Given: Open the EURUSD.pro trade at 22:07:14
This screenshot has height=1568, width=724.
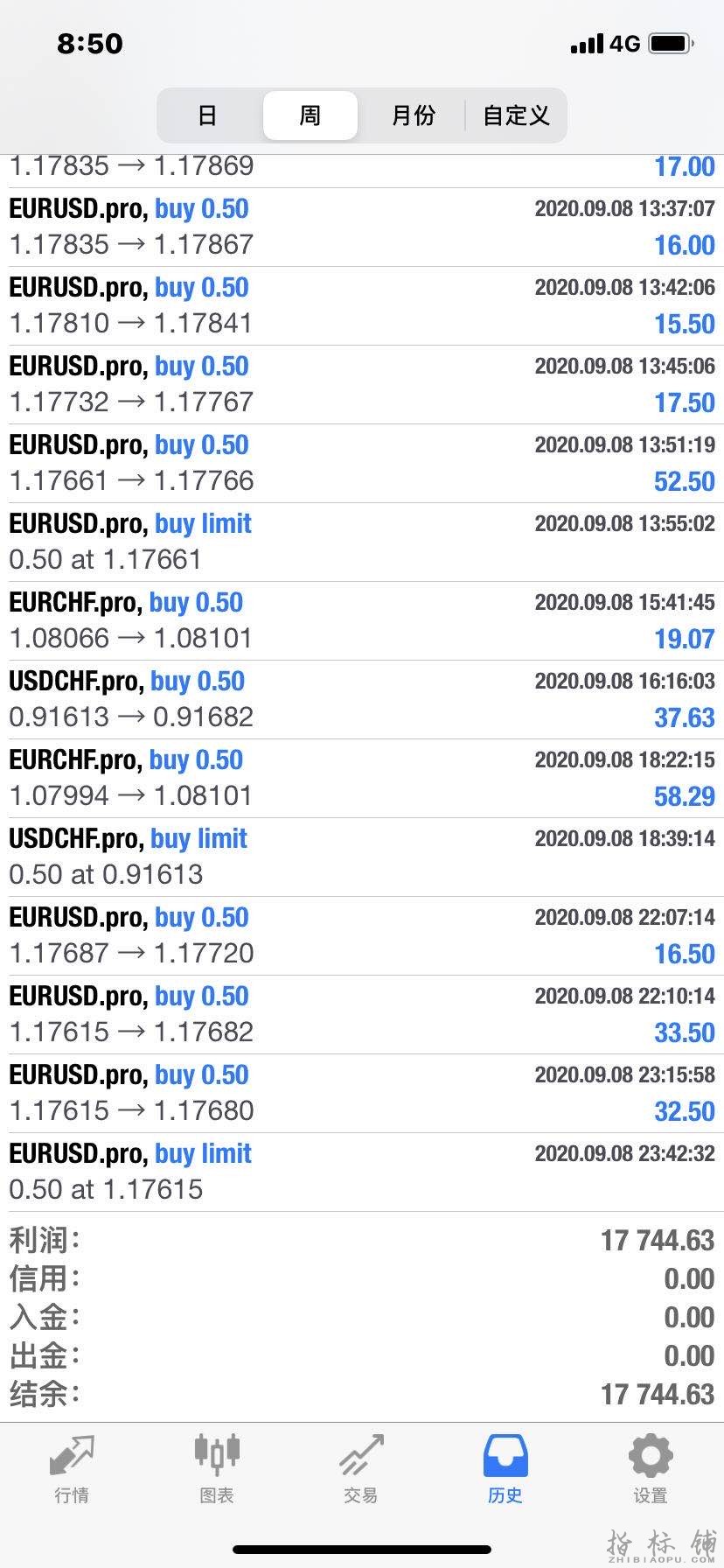Looking at the screenshot, I should 362,935.
